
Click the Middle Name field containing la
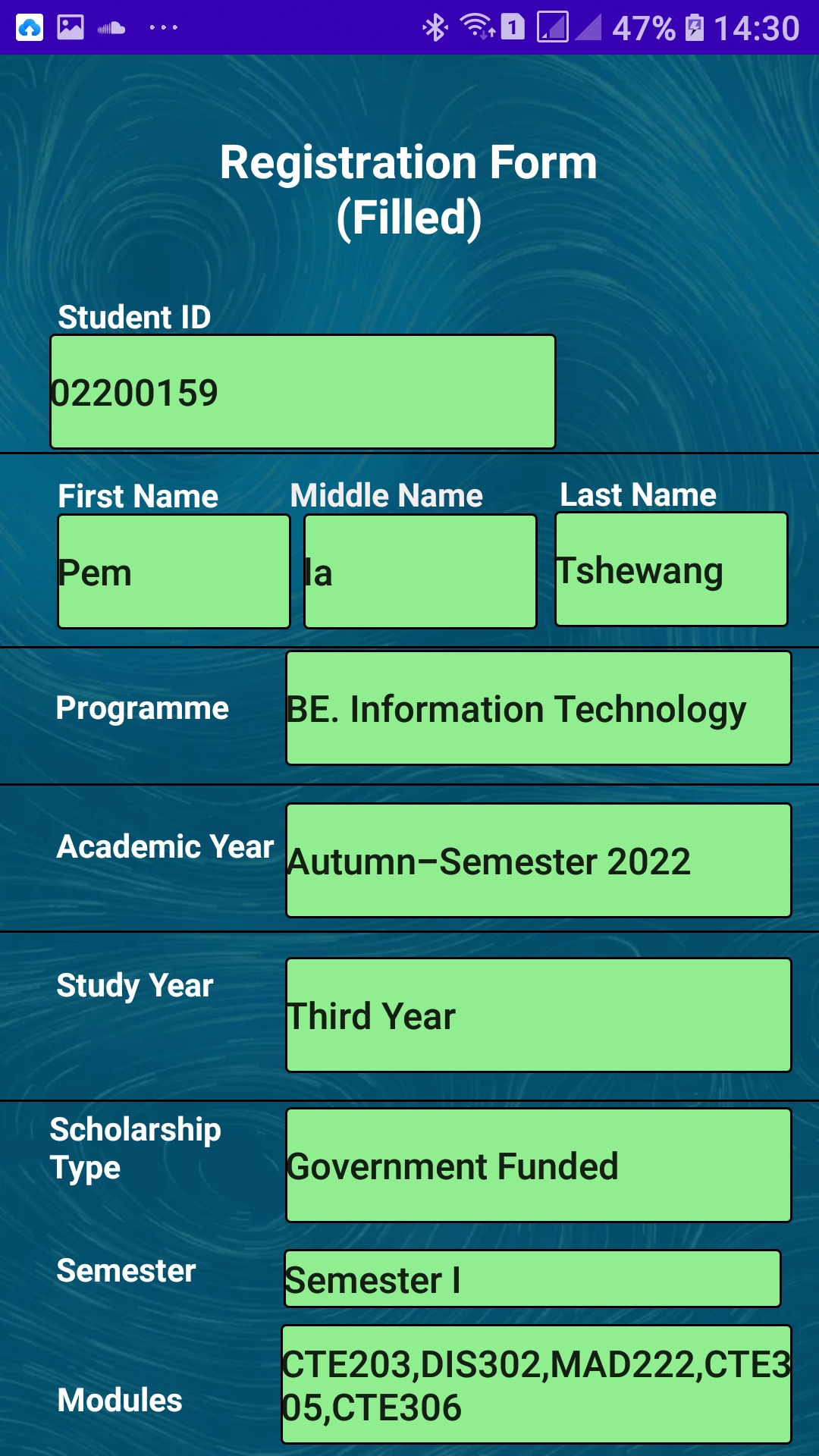point(419,571)
